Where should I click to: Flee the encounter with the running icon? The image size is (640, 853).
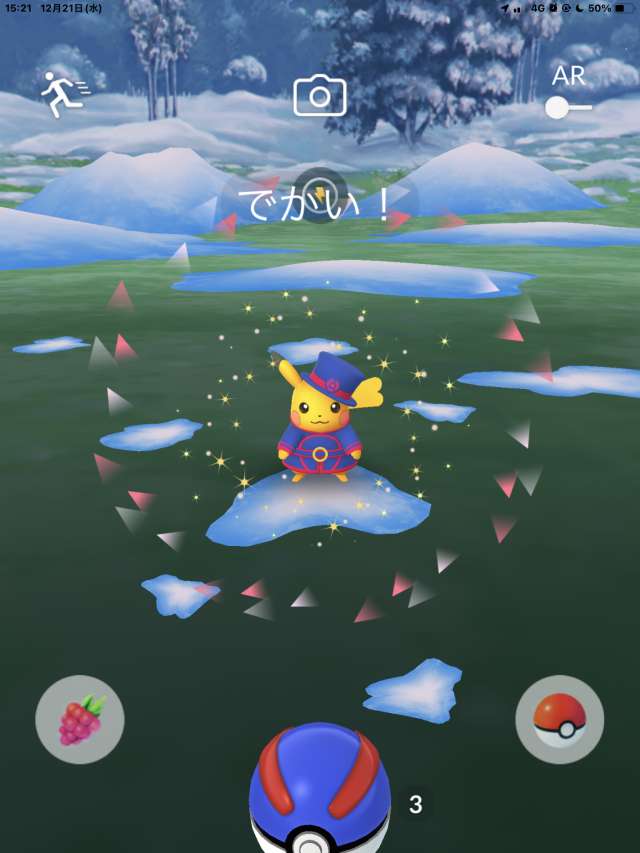pos(64,95)
